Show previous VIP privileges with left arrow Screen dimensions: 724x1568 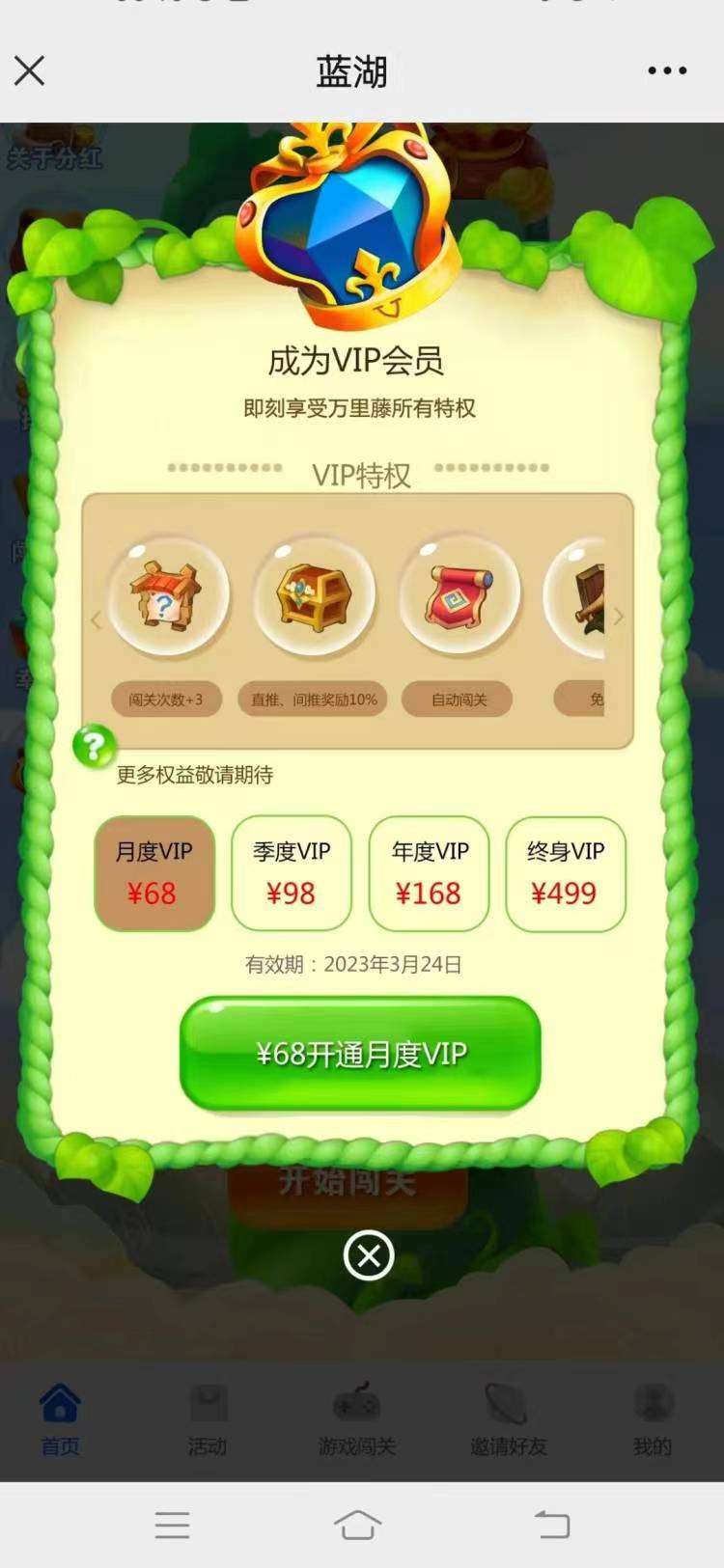pos(96,619)
